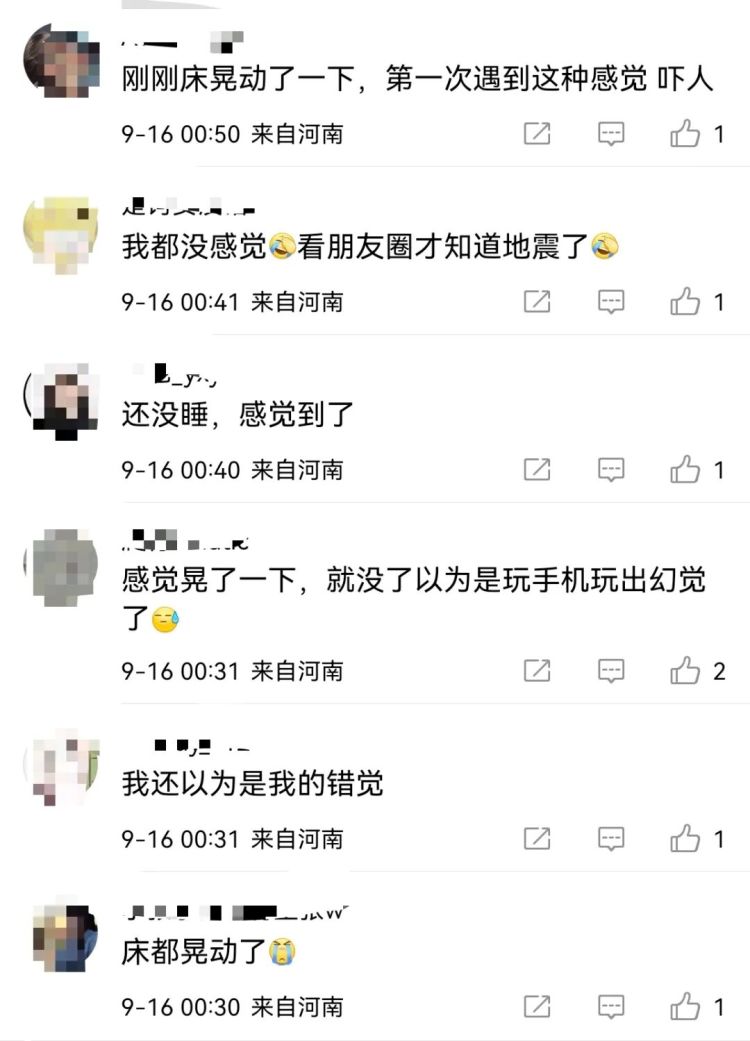View the profile picture beside '我都没感觉' comment

[x=61, y=232]
